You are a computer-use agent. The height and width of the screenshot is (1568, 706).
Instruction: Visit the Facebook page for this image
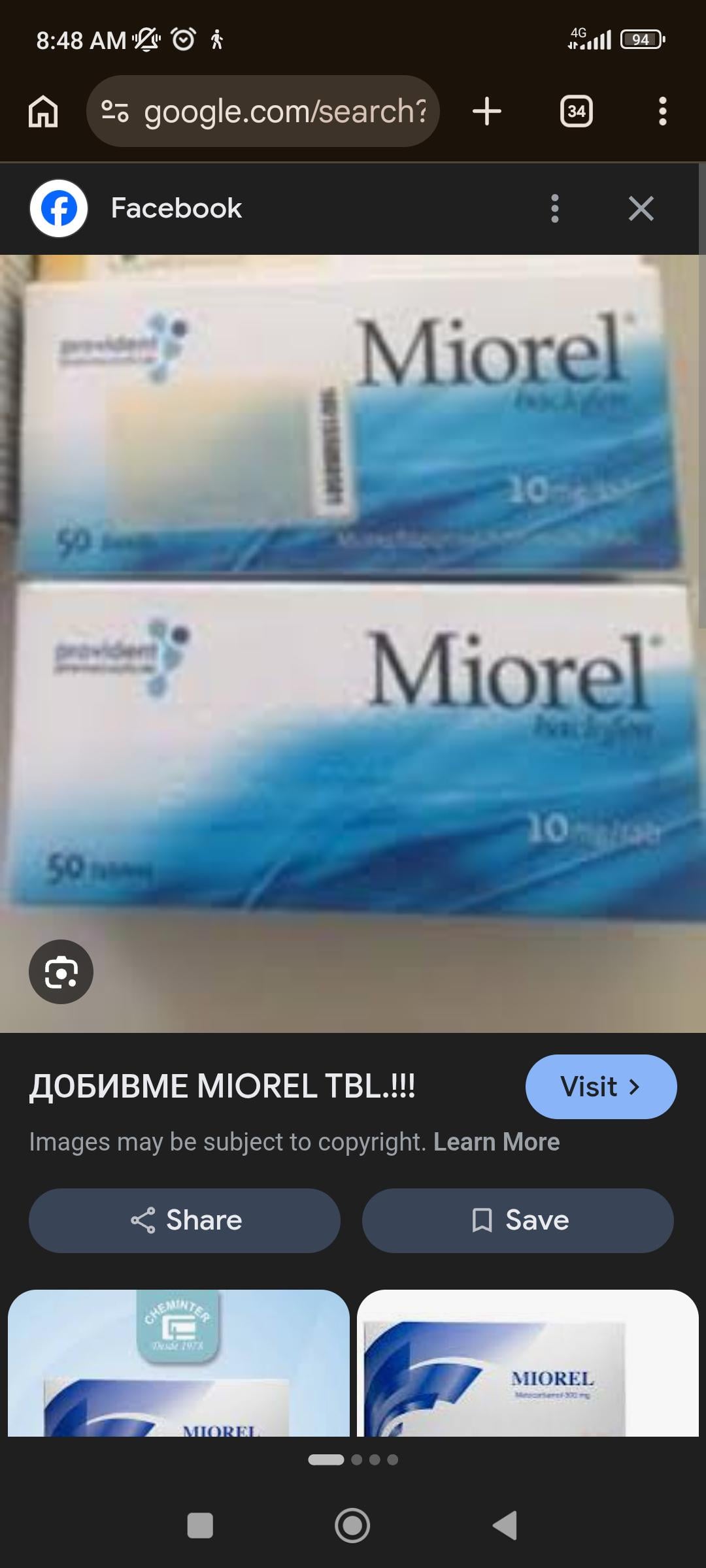(600, 1086)
